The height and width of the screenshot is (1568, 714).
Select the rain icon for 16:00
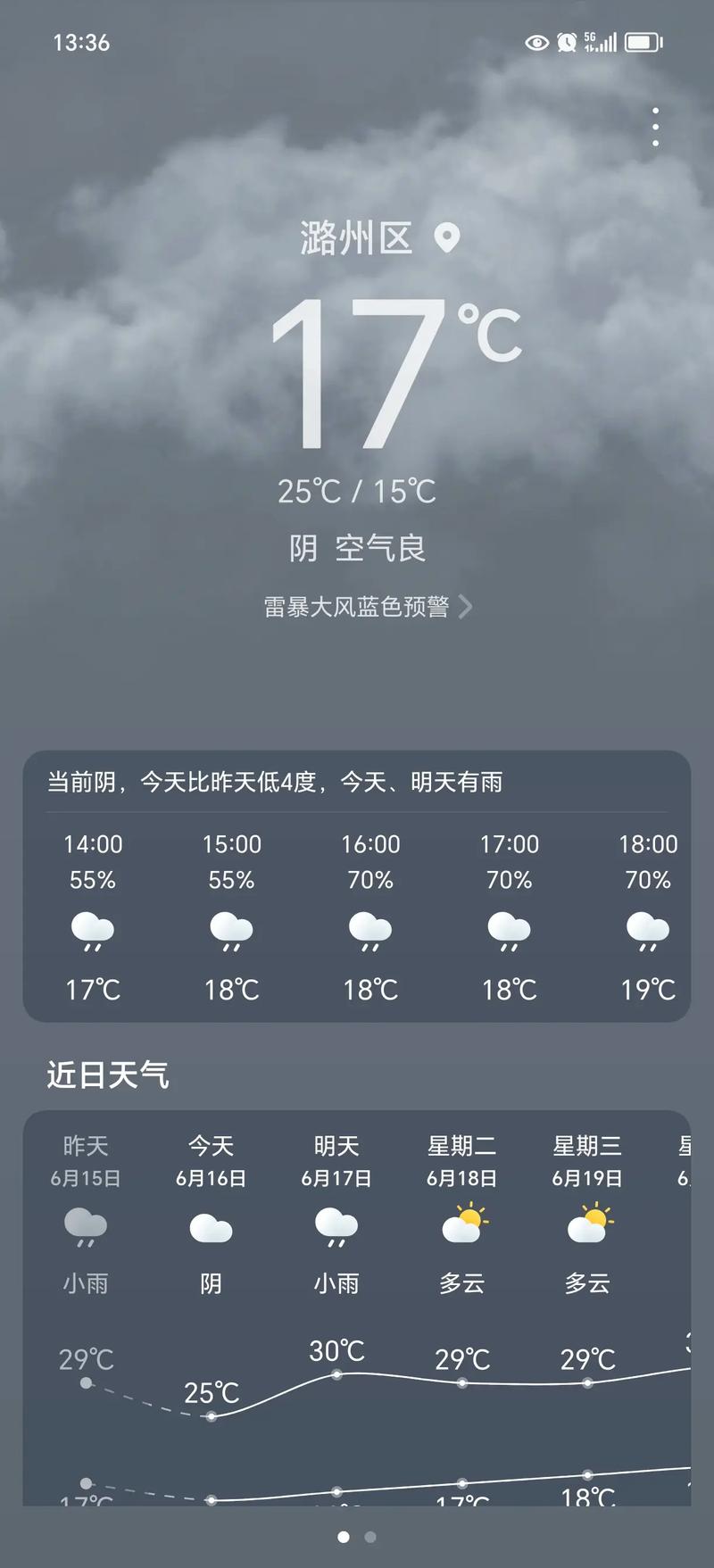[x=371, y=930]
